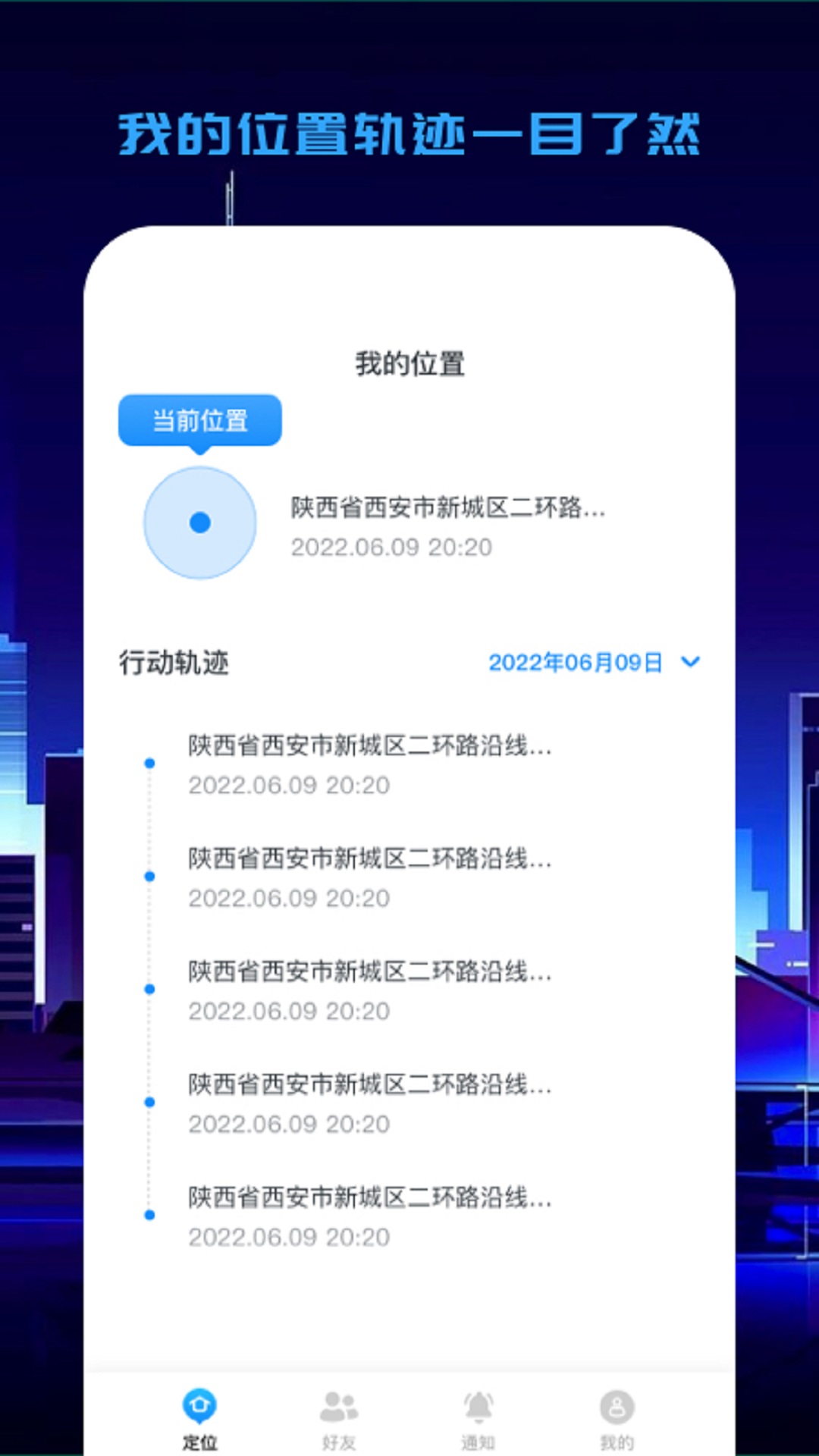The width and height of the screenshot is (819, 1456).
Task: Click the large current location circle icon
Action: click(199, 522)
